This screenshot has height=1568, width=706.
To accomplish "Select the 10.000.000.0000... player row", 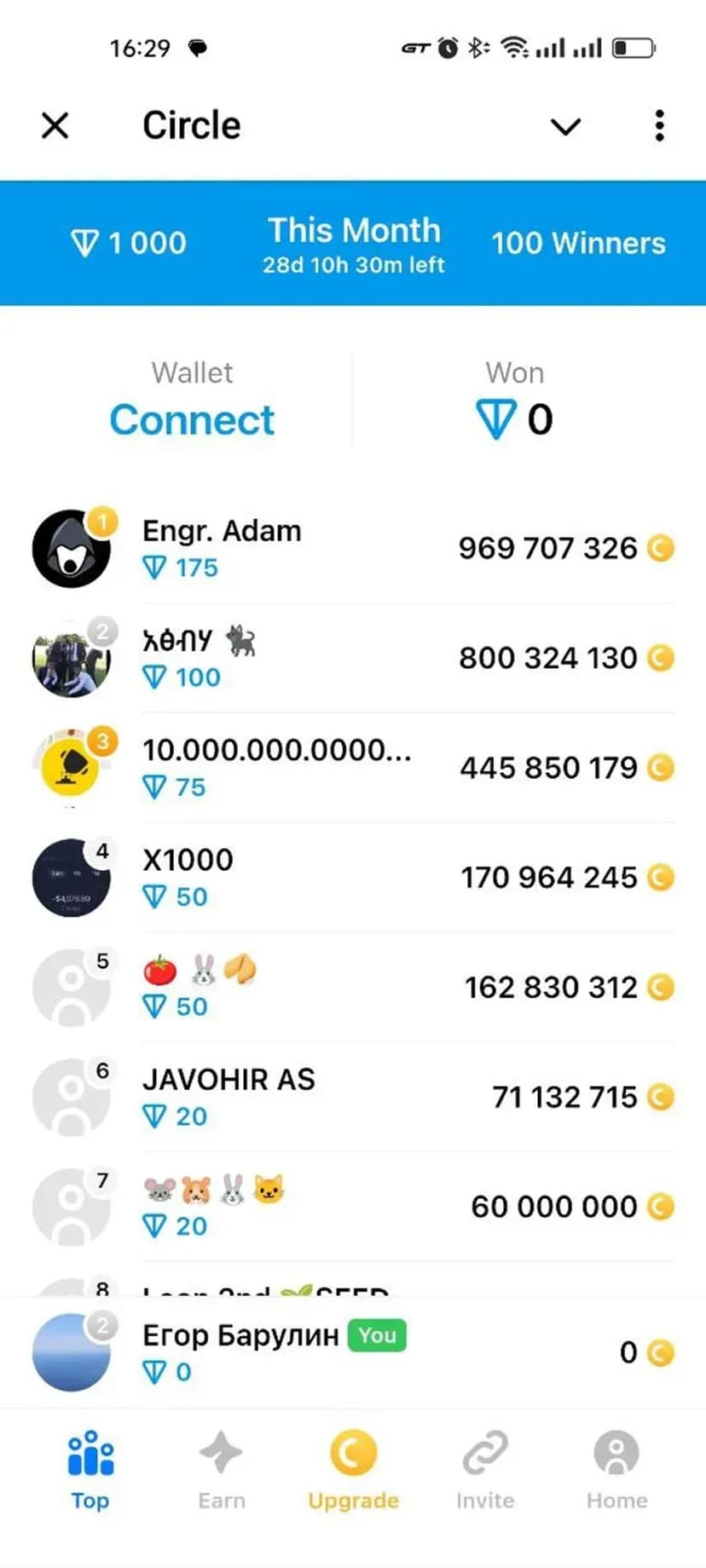I will (353, 768).
